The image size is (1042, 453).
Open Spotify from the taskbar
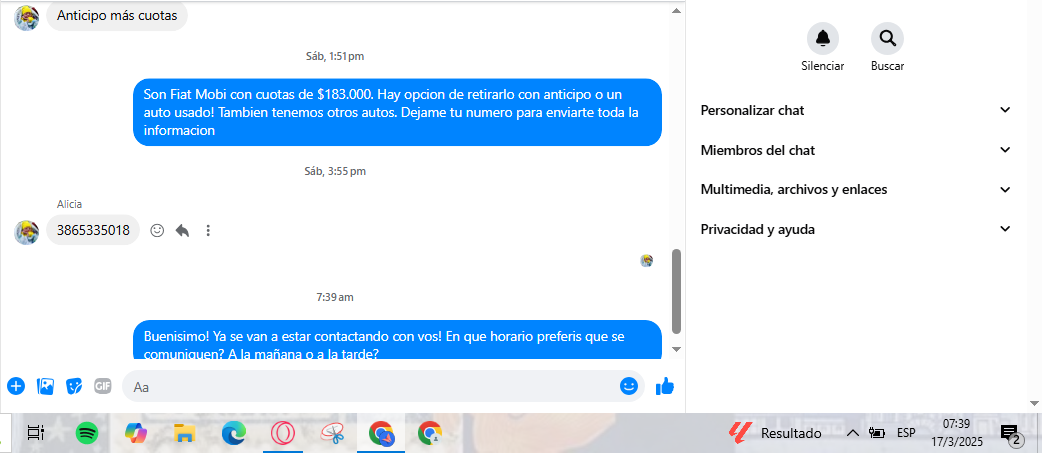(x=87, y=433)
